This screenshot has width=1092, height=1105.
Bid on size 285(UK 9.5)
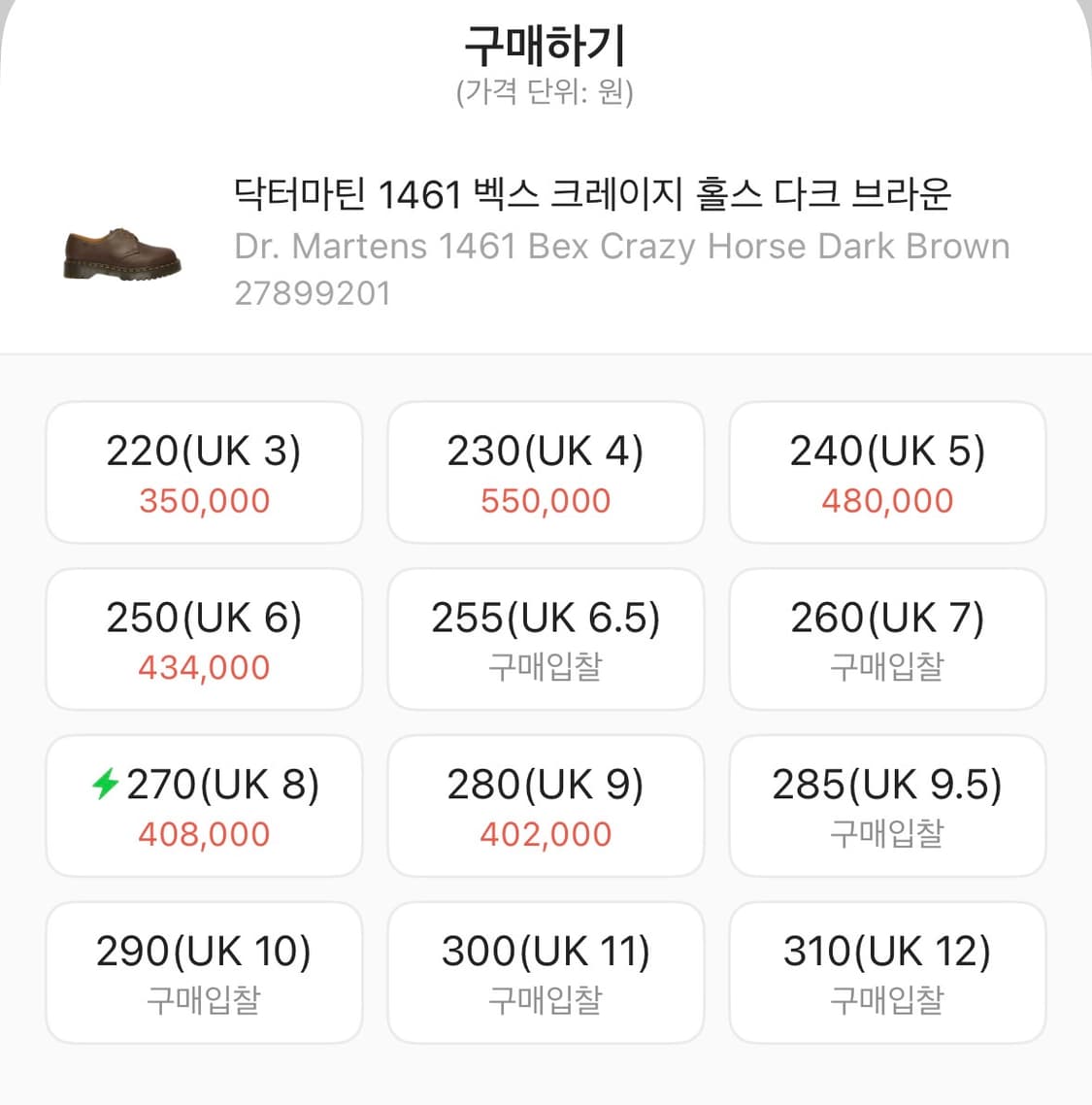[x=888, y=806]
